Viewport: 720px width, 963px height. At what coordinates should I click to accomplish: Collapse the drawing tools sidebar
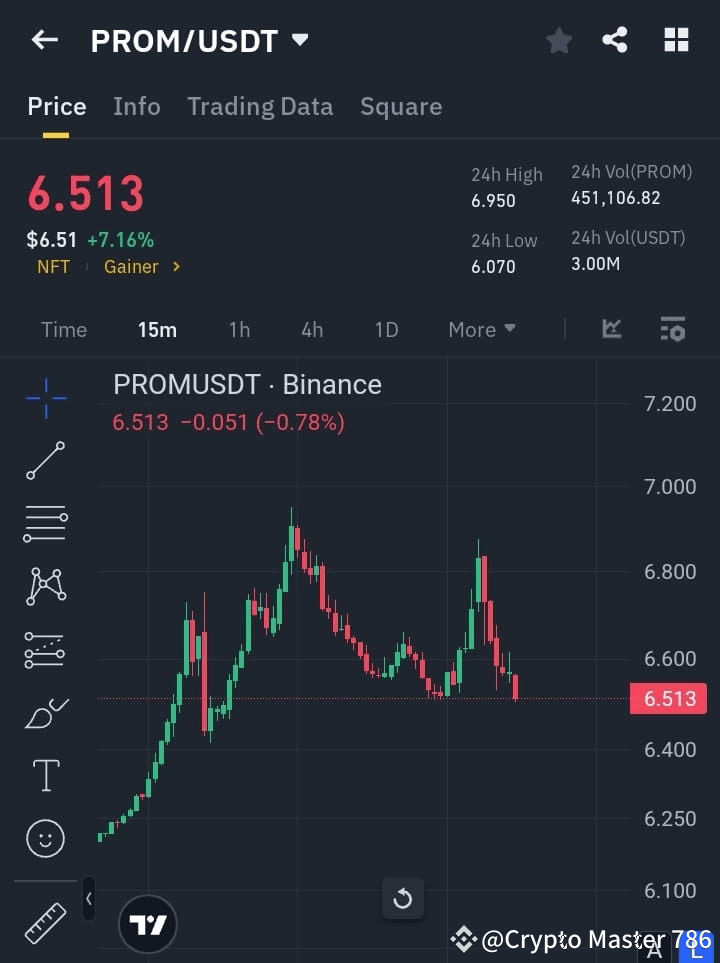[x=88, y=898]
